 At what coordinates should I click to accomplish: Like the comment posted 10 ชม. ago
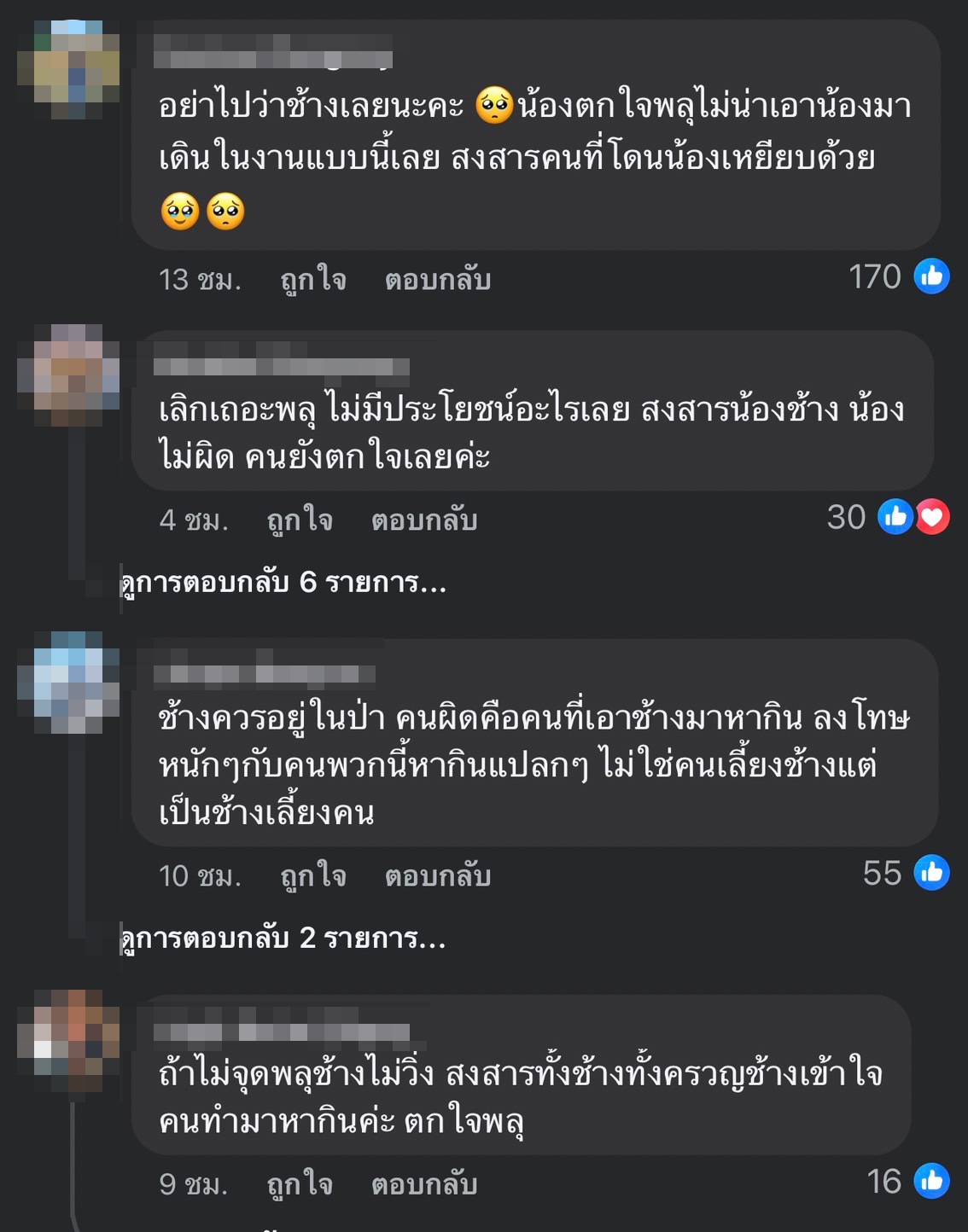(x=313, y=876)
